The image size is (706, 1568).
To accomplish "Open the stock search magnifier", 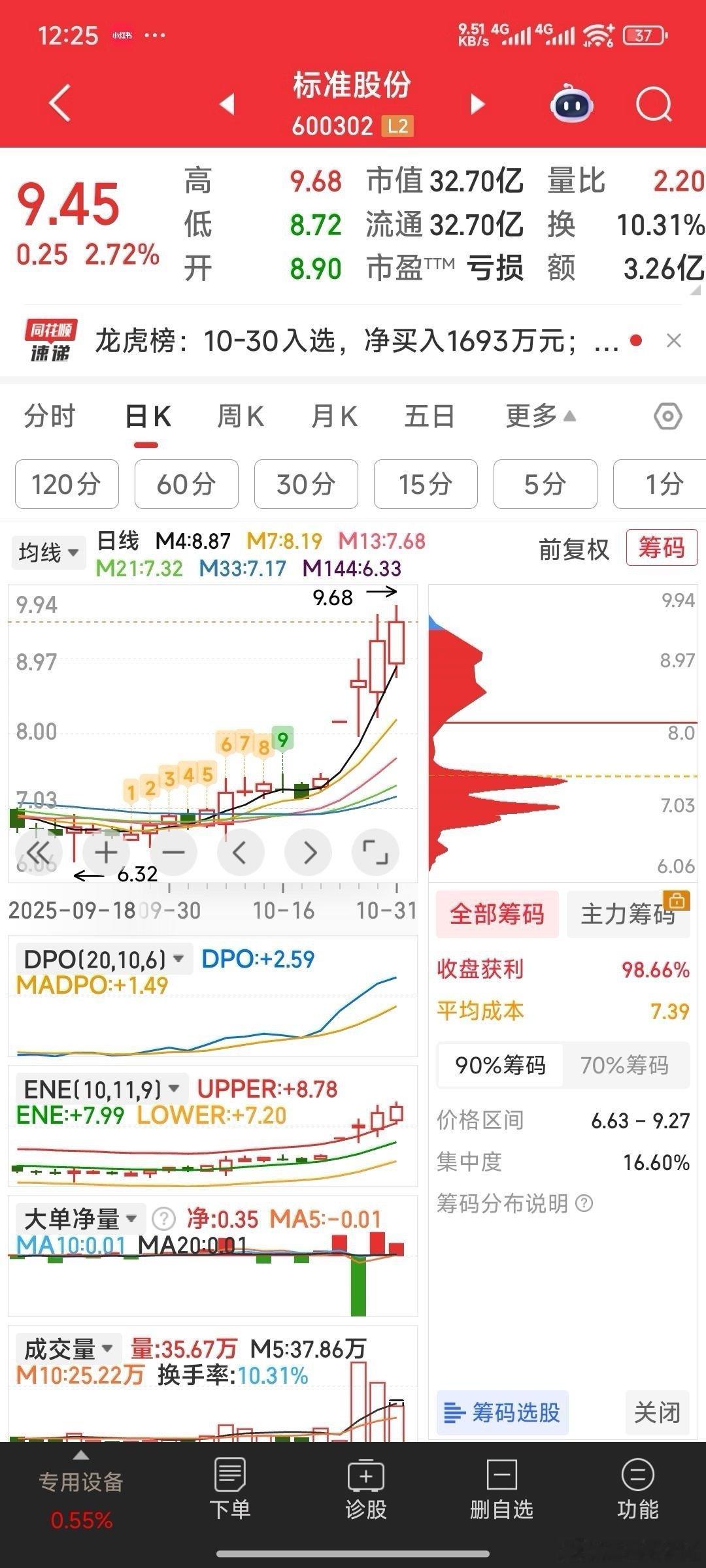I will click(653, 105).
